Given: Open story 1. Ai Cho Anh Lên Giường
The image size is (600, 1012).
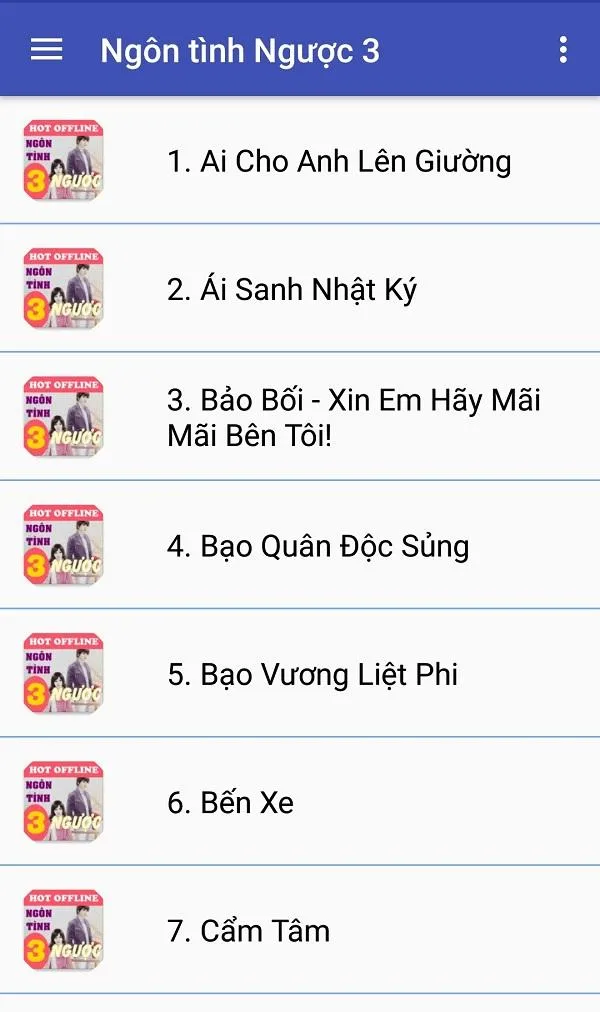Looking at the screenshot, I should [300, 160].
